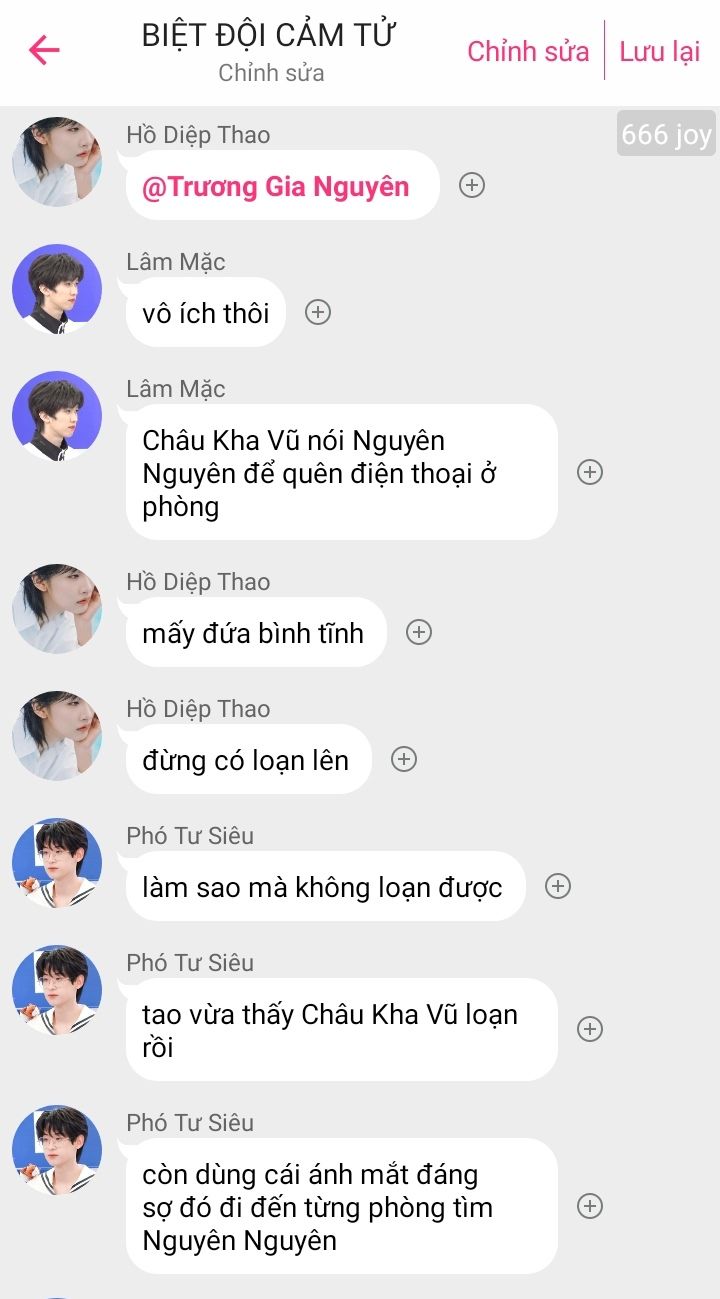Tap plus icon beside 'quên điện thoại ở phòng' message
This screenshot has width=720, height=1299.
(x=590, y=472)
